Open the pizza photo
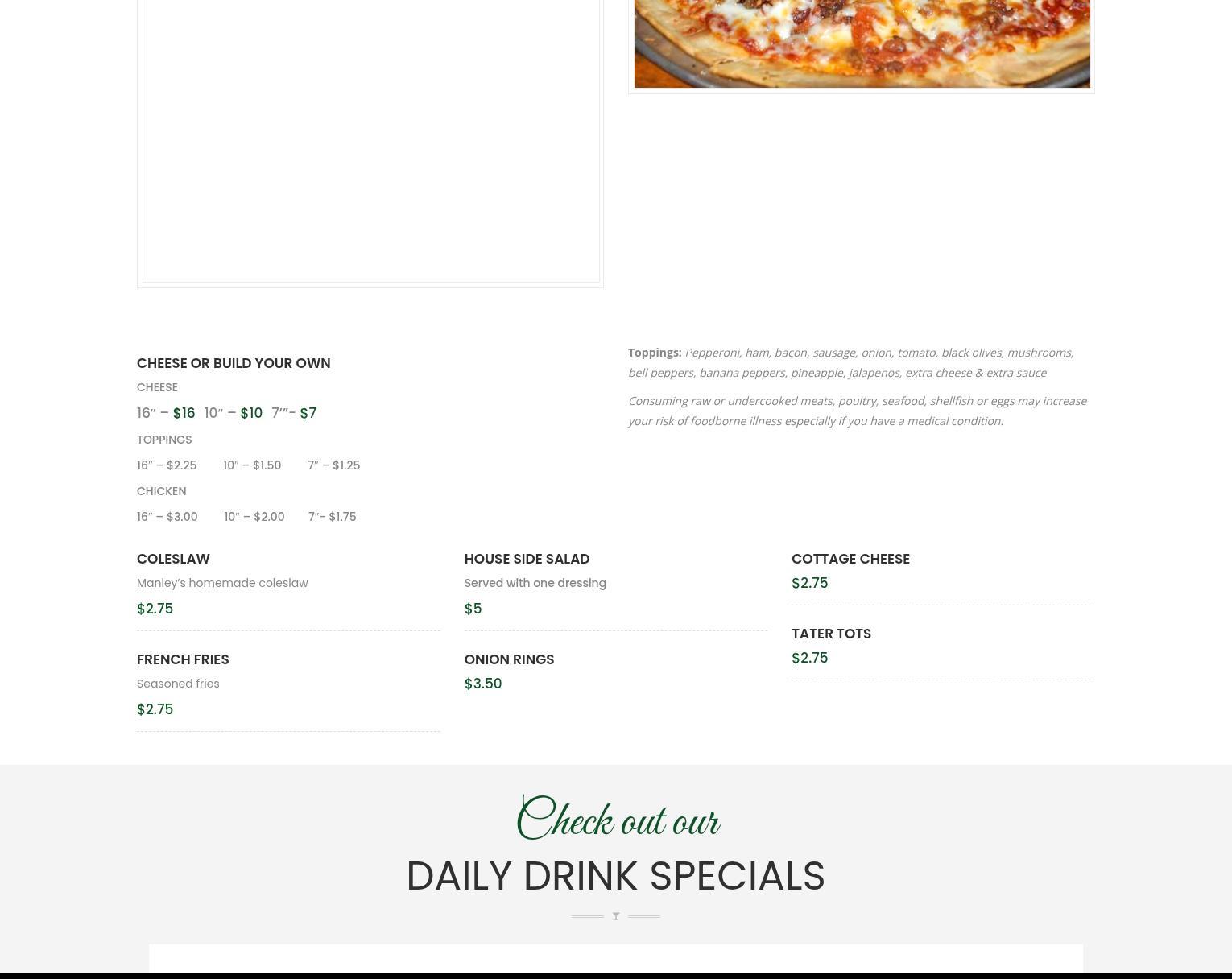 (x=862, y=43)
